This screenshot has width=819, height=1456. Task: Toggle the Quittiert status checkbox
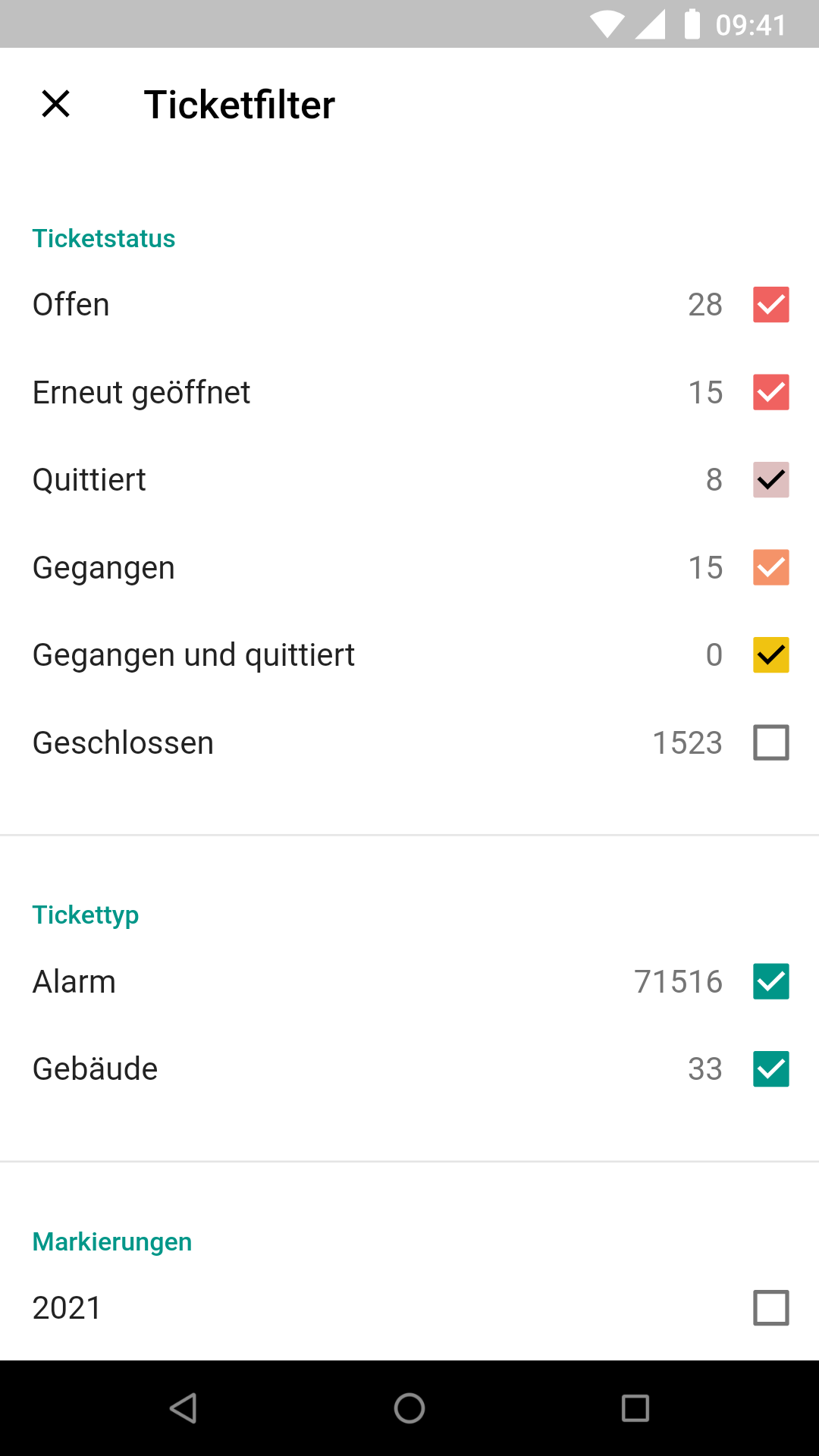[770, 480]
